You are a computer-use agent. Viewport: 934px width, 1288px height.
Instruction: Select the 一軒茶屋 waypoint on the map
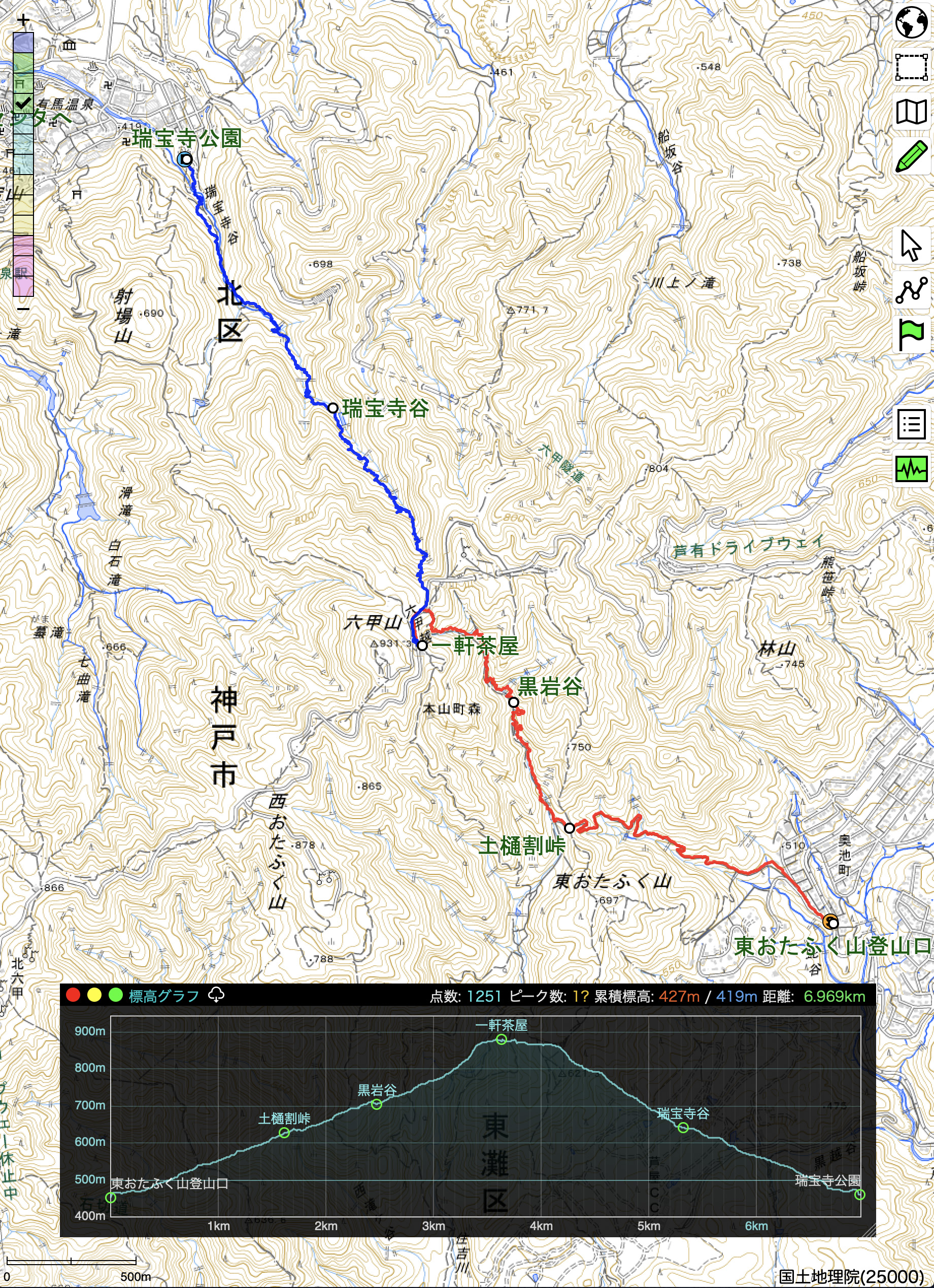(422, 646)
